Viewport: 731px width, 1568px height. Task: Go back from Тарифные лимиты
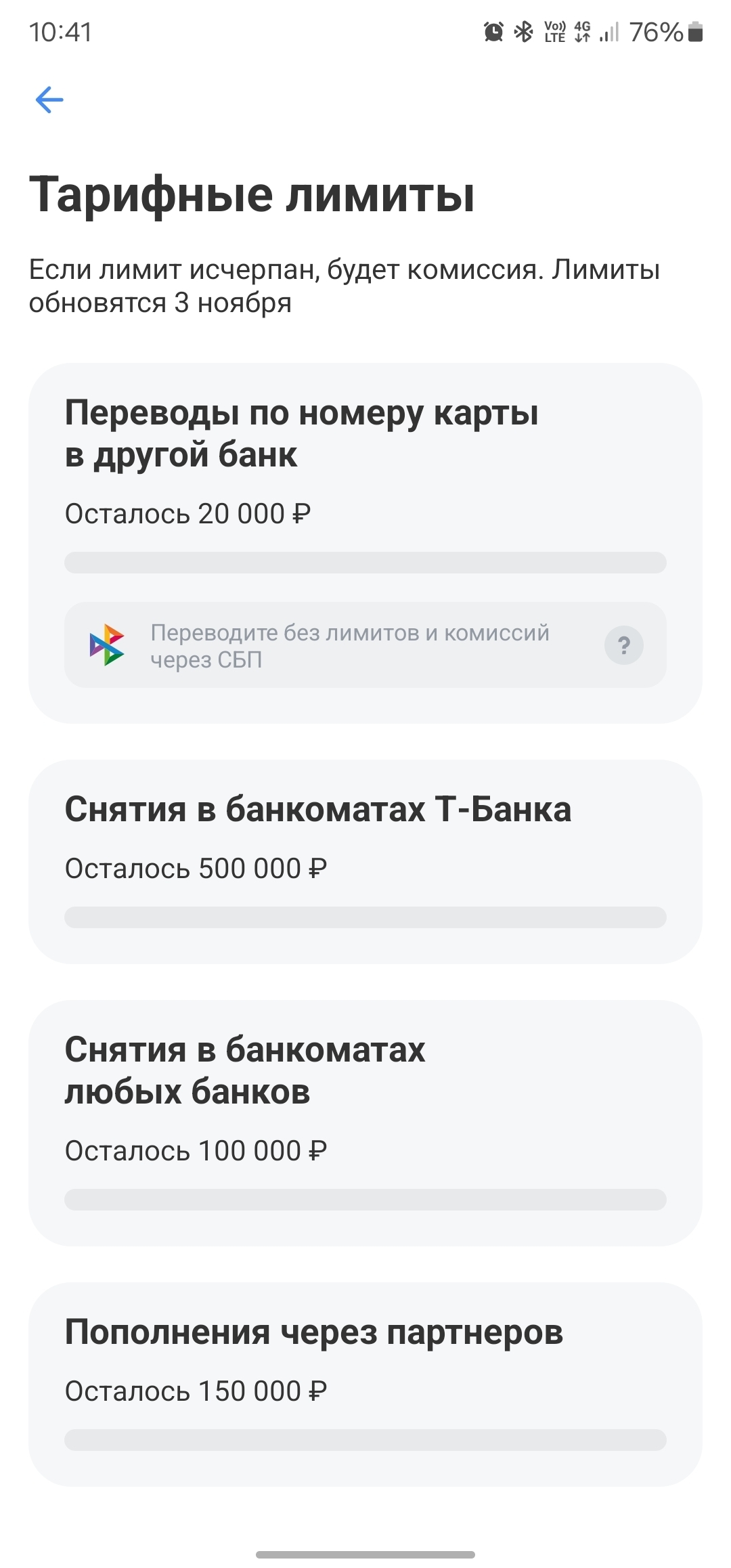[49, 100]
